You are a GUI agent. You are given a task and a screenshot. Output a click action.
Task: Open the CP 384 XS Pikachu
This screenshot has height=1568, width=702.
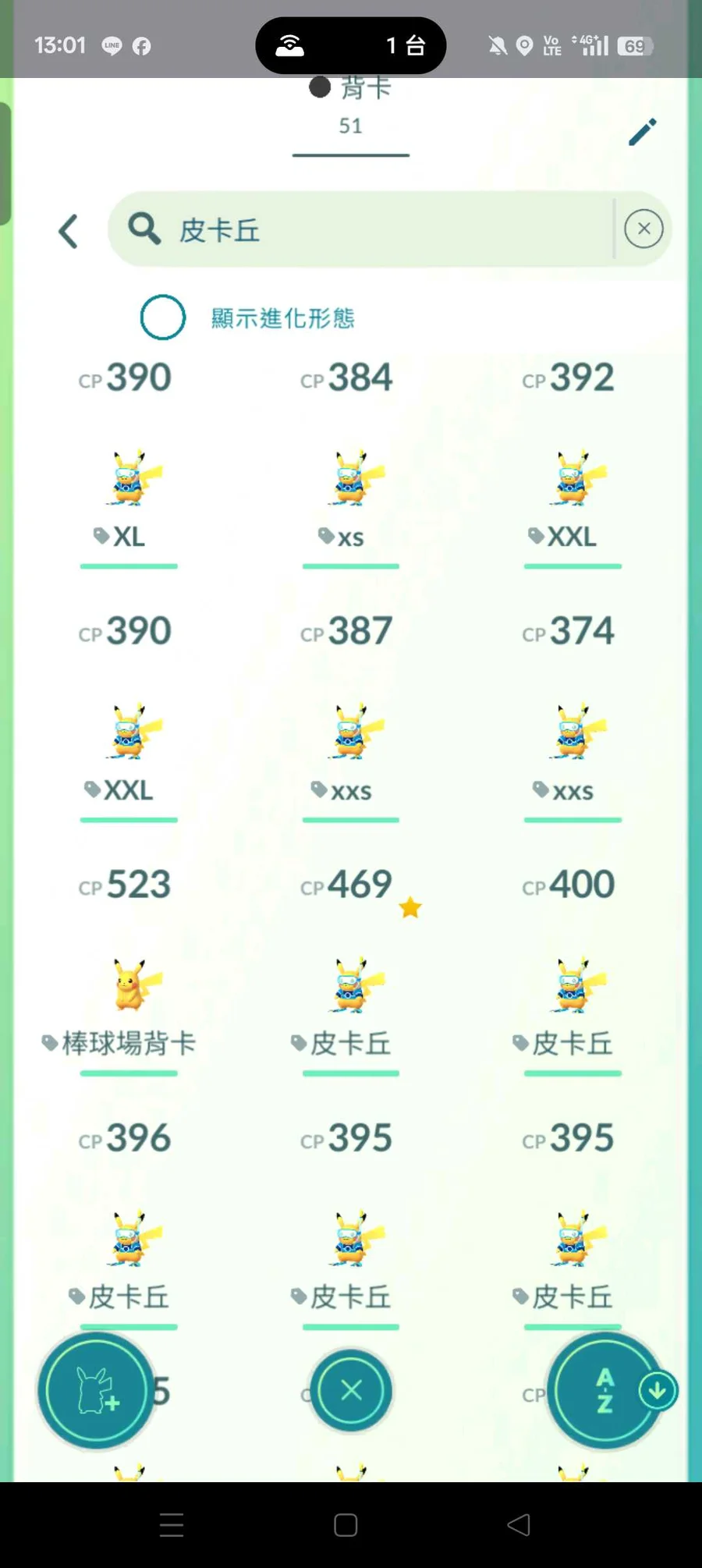[x=350, y=463]
